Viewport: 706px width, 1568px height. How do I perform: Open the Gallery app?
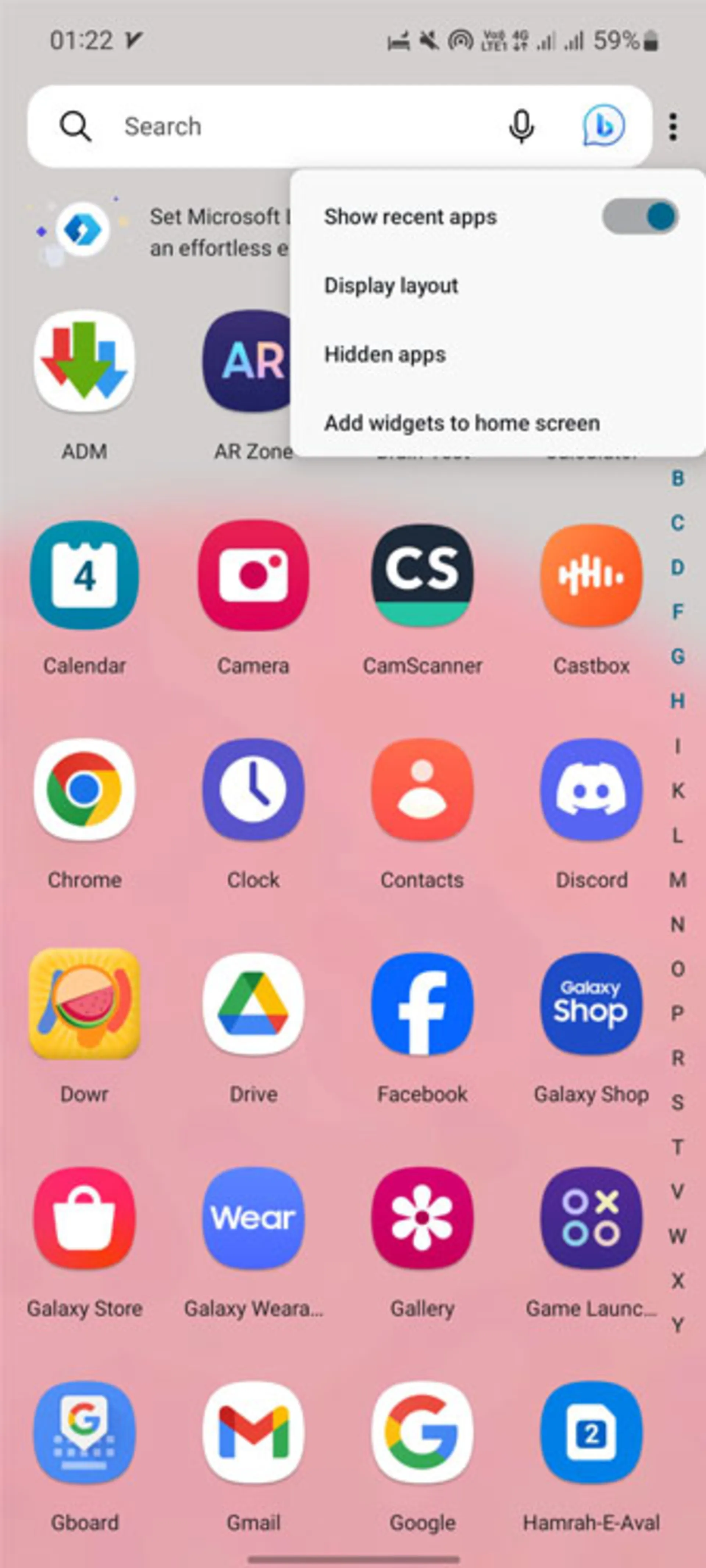[x=422, y=1218]
